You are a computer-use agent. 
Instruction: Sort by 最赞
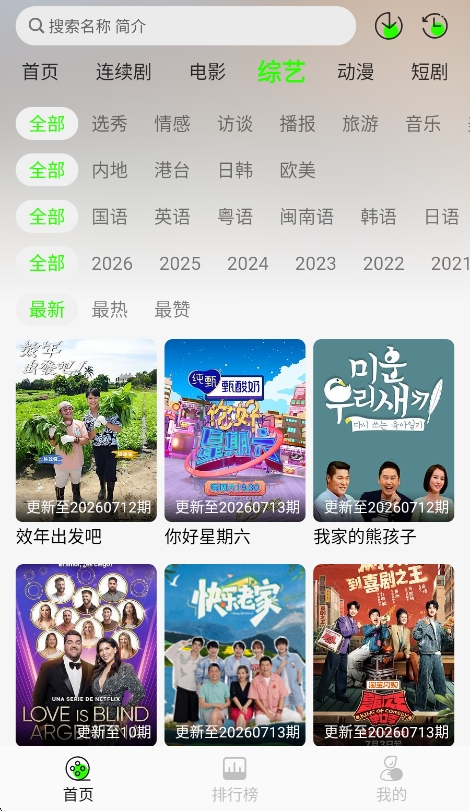point(172,310)
